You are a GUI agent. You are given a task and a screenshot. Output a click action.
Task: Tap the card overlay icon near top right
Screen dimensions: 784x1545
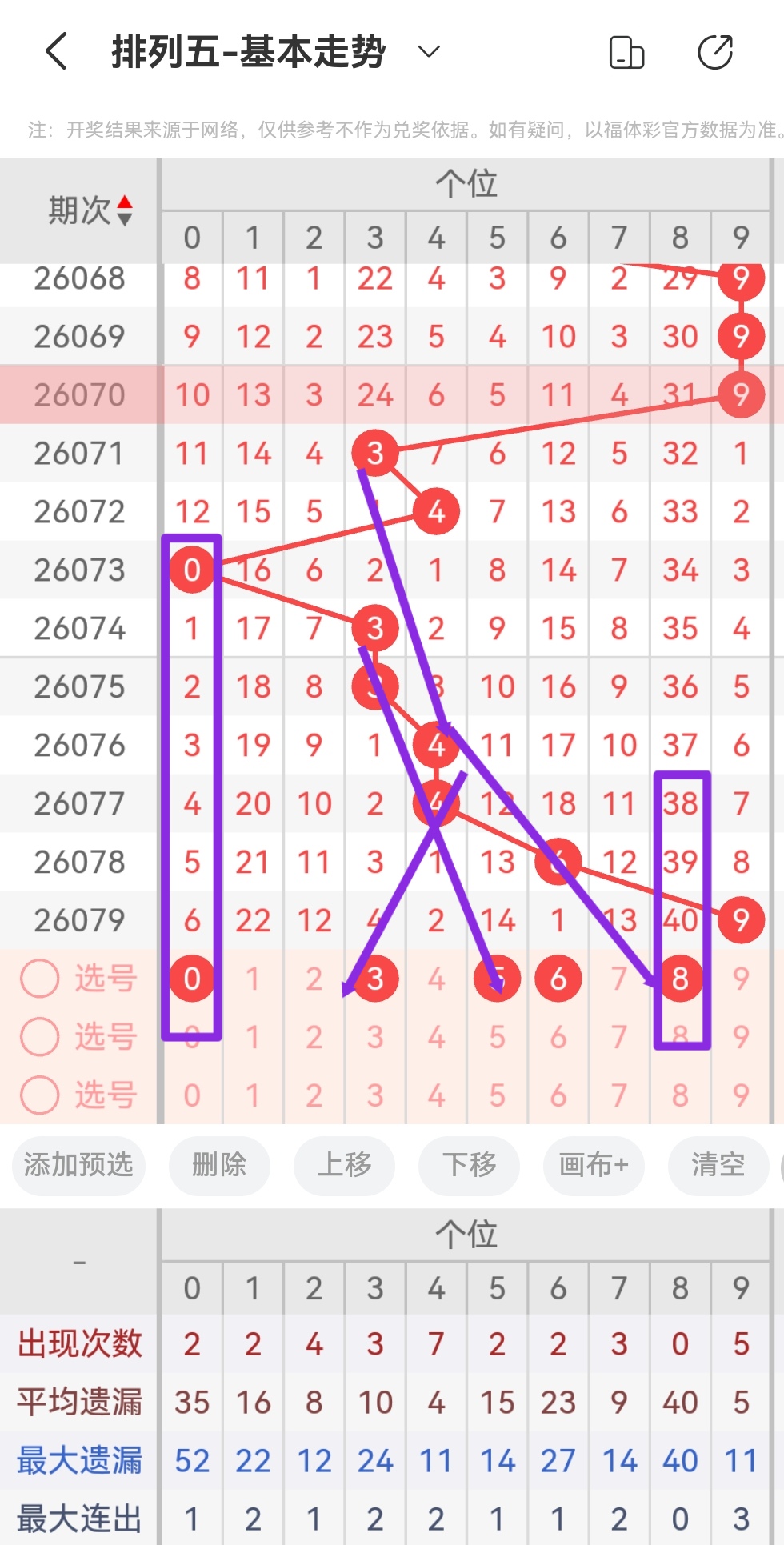pos(627,52)
